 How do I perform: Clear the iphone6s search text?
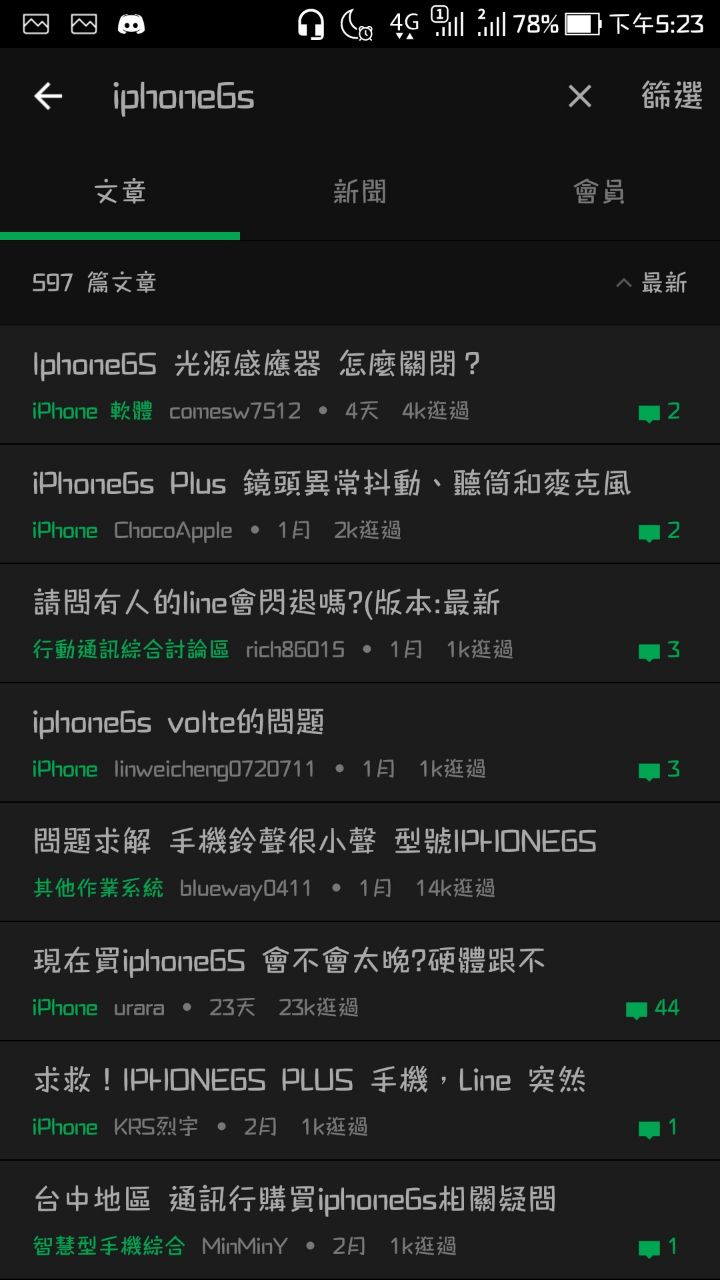click(580, 96)
